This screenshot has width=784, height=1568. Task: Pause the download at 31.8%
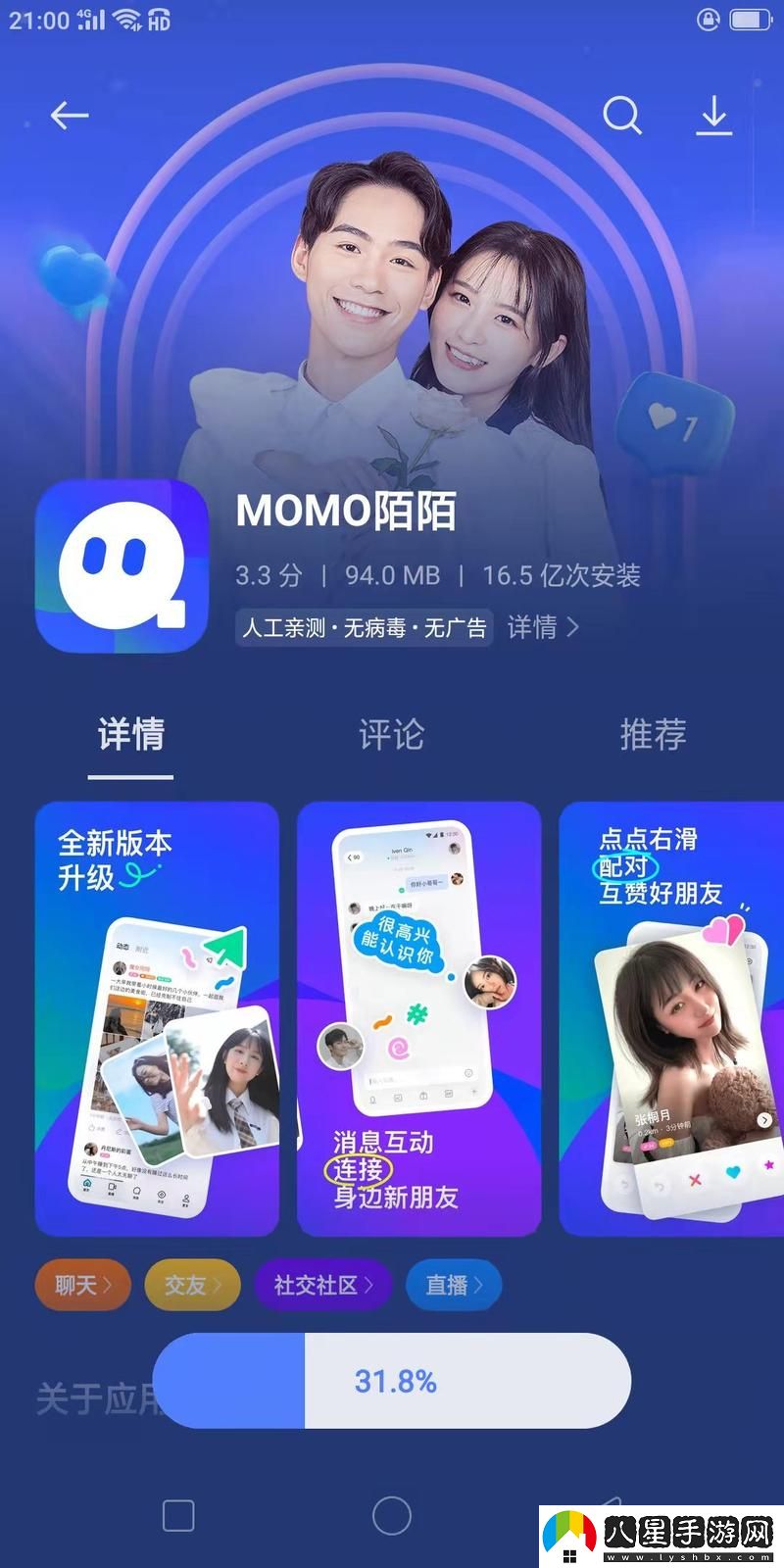392,1381
